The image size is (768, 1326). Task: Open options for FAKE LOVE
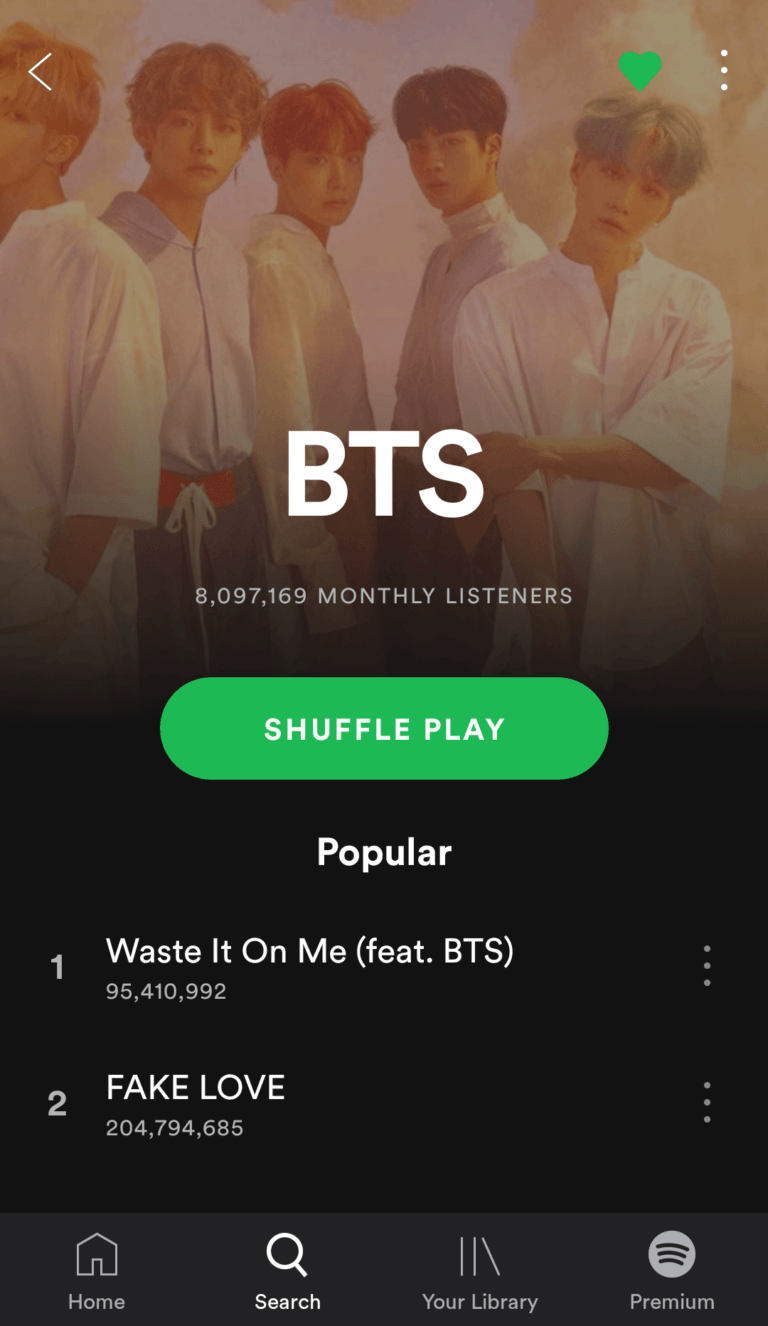[707, 1102]
